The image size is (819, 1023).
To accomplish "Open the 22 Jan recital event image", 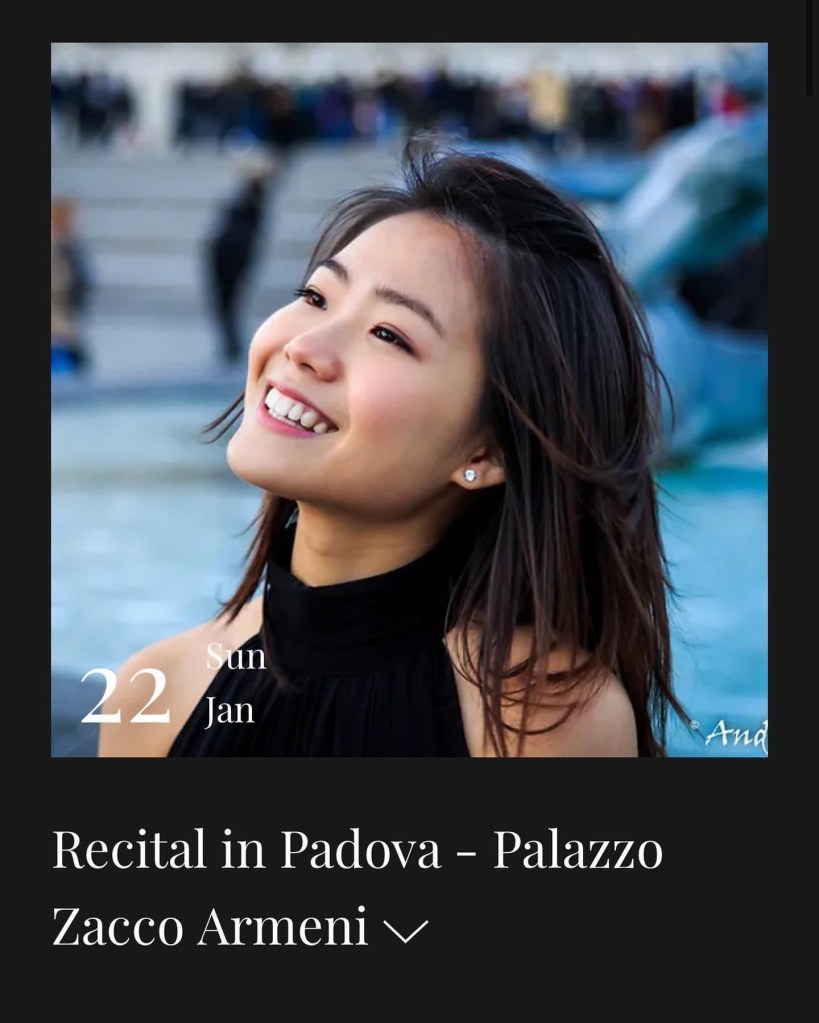I will 409,400.
